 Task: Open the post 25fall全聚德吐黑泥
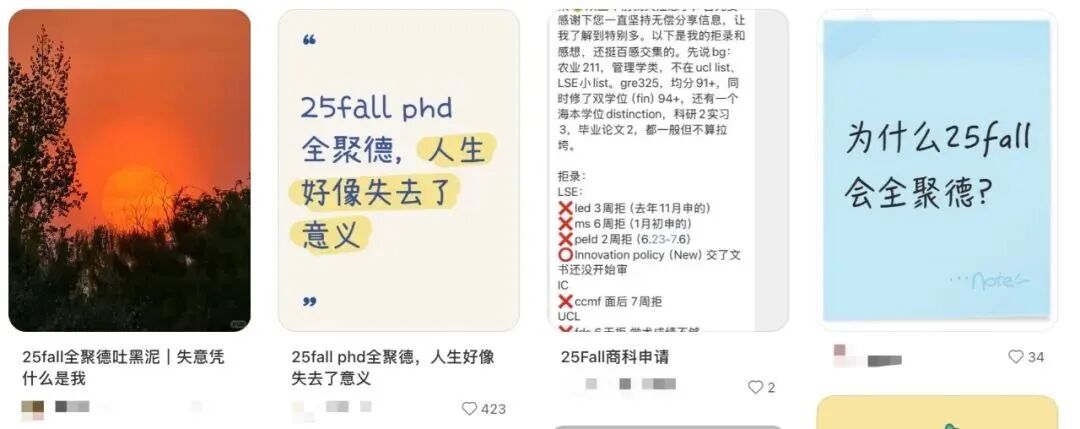(129, 170)
